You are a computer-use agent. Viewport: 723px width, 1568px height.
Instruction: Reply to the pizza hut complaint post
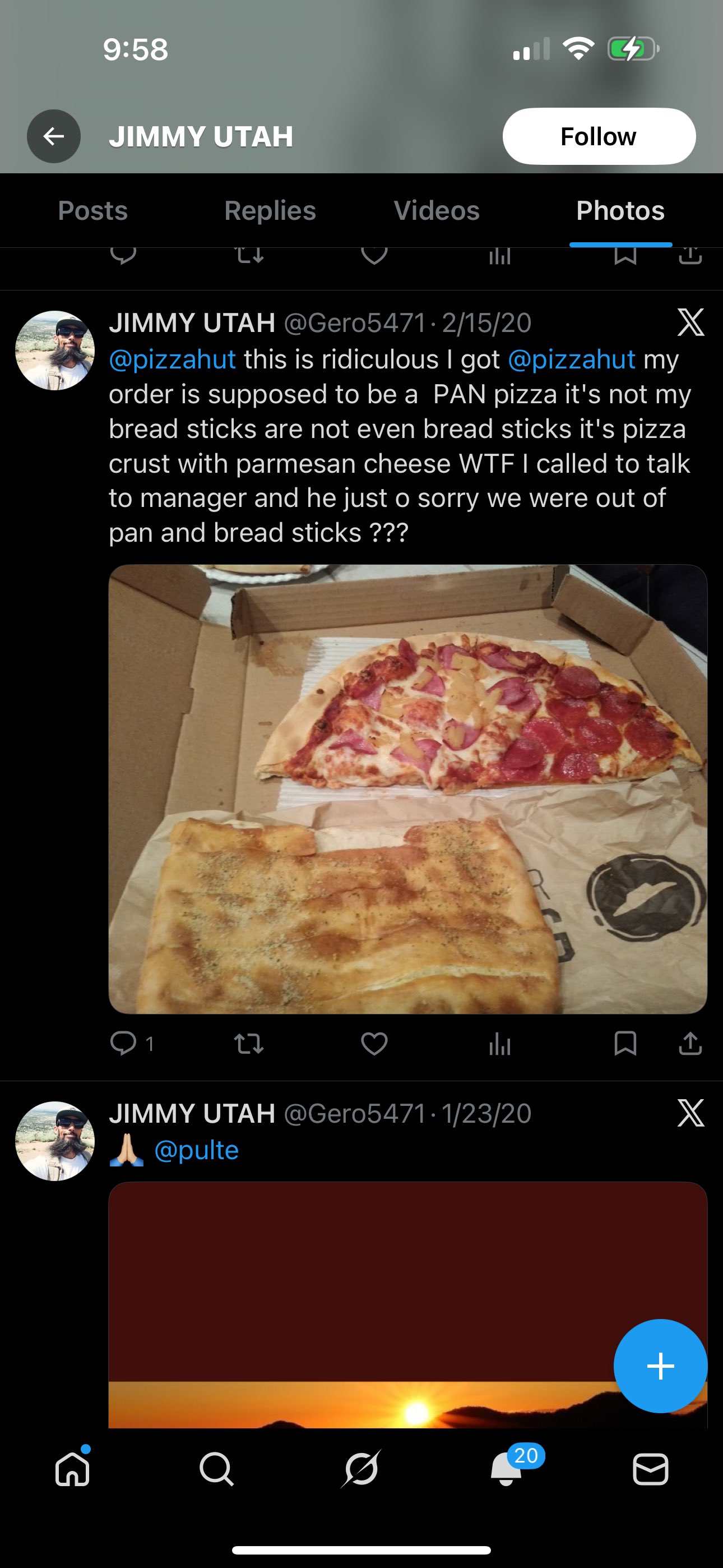(123, 1043)
